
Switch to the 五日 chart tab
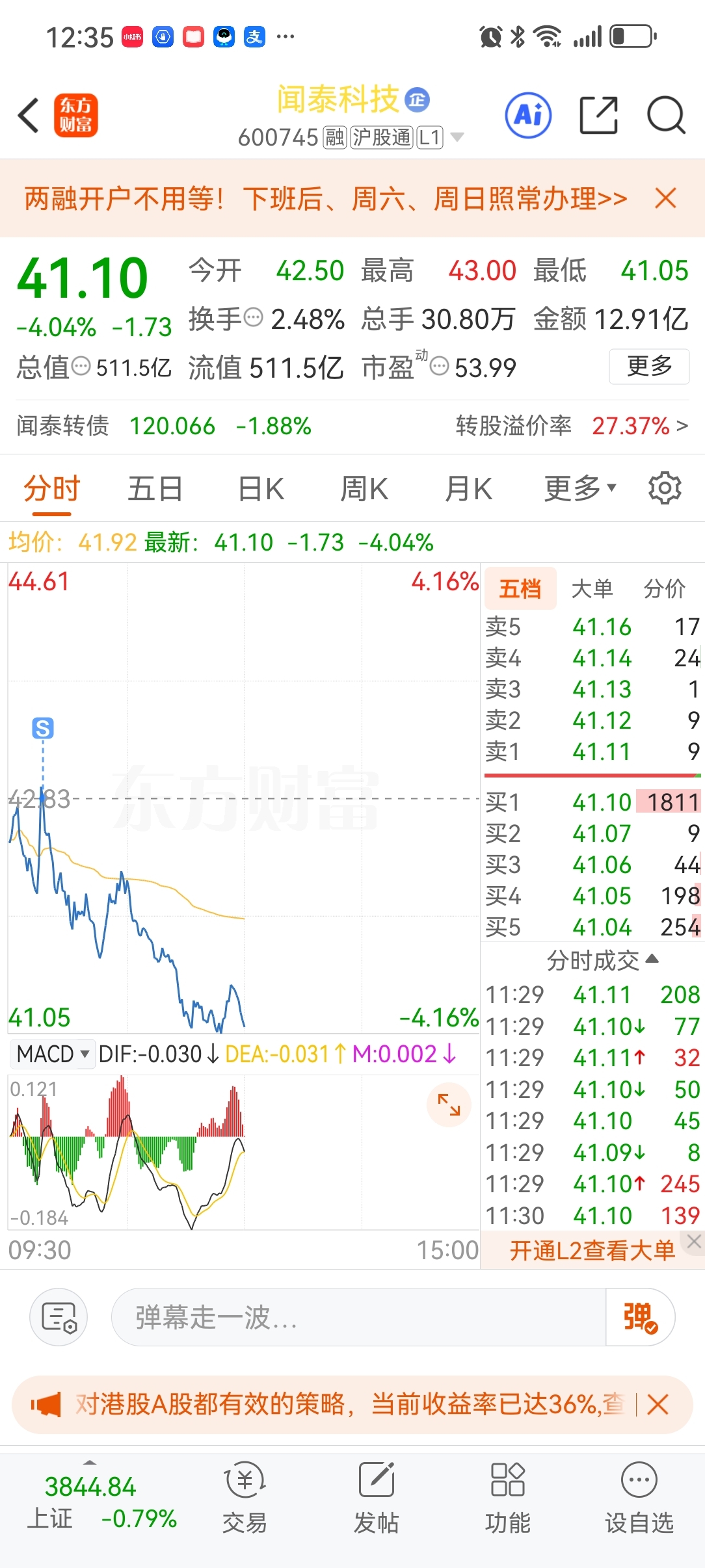[x=155, y=489]
